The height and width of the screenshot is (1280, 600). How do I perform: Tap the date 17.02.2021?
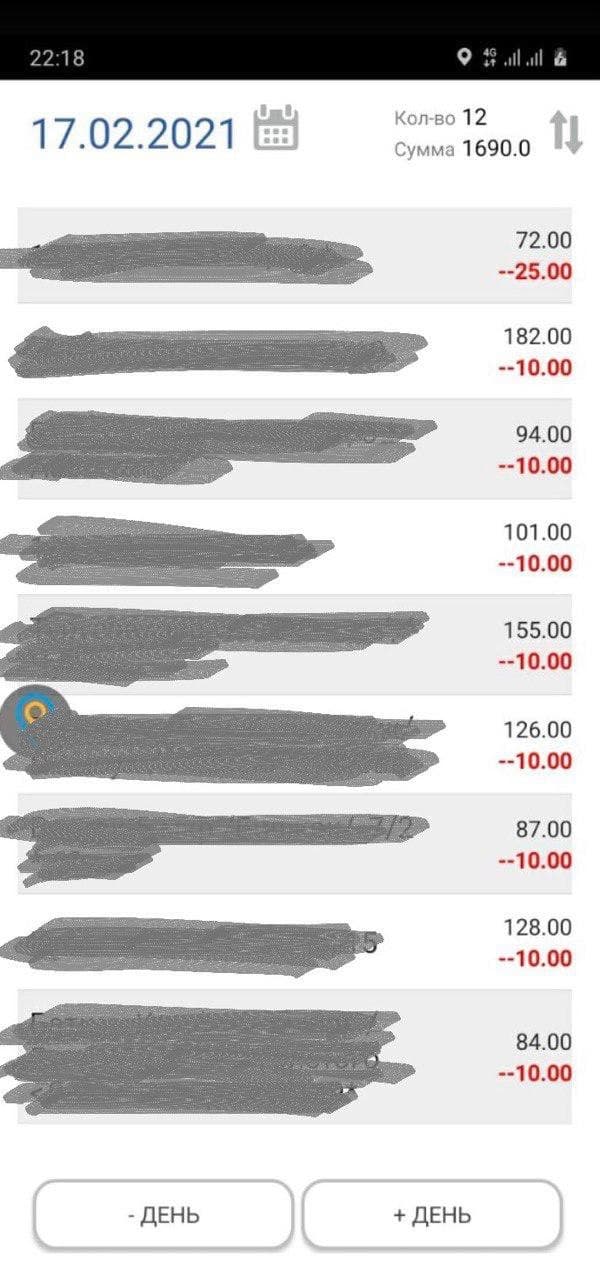pyautogui.click(x=135, y=134)
